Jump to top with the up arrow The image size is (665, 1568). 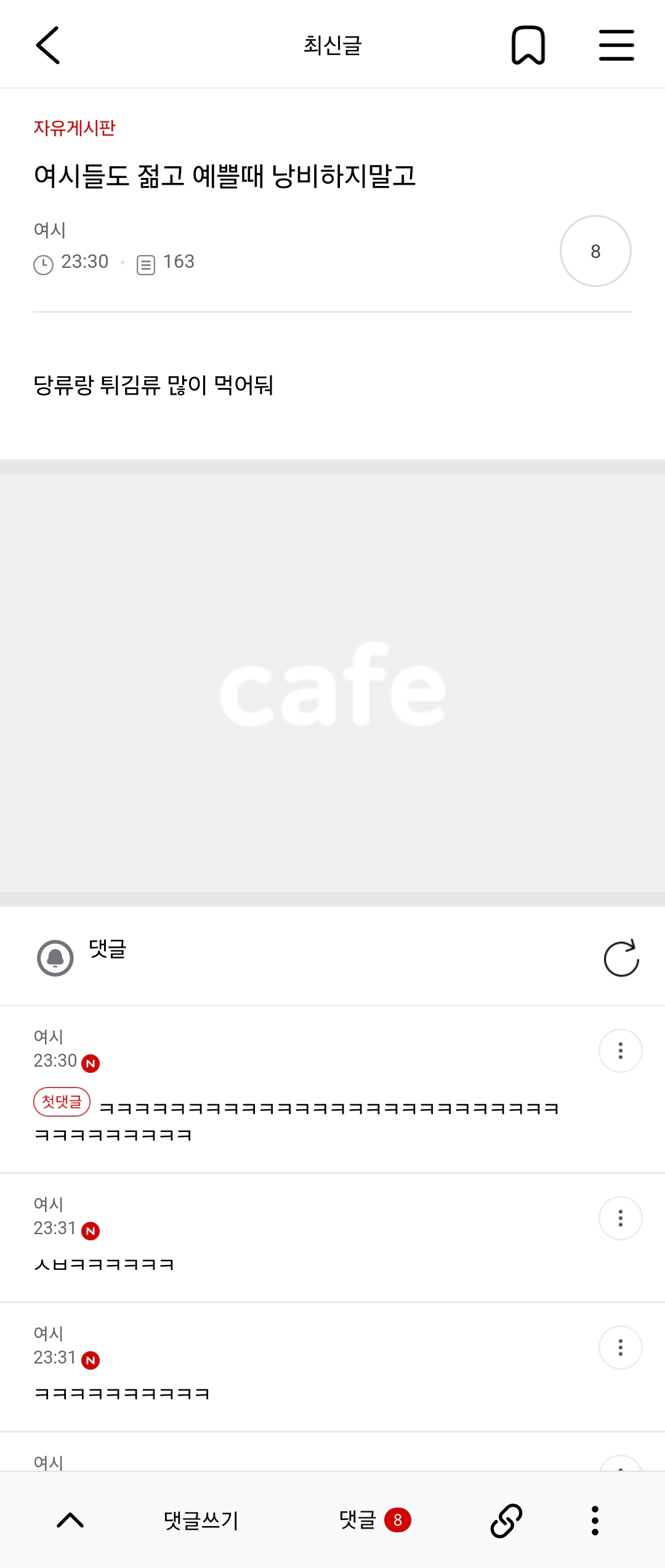point(70,1521)
